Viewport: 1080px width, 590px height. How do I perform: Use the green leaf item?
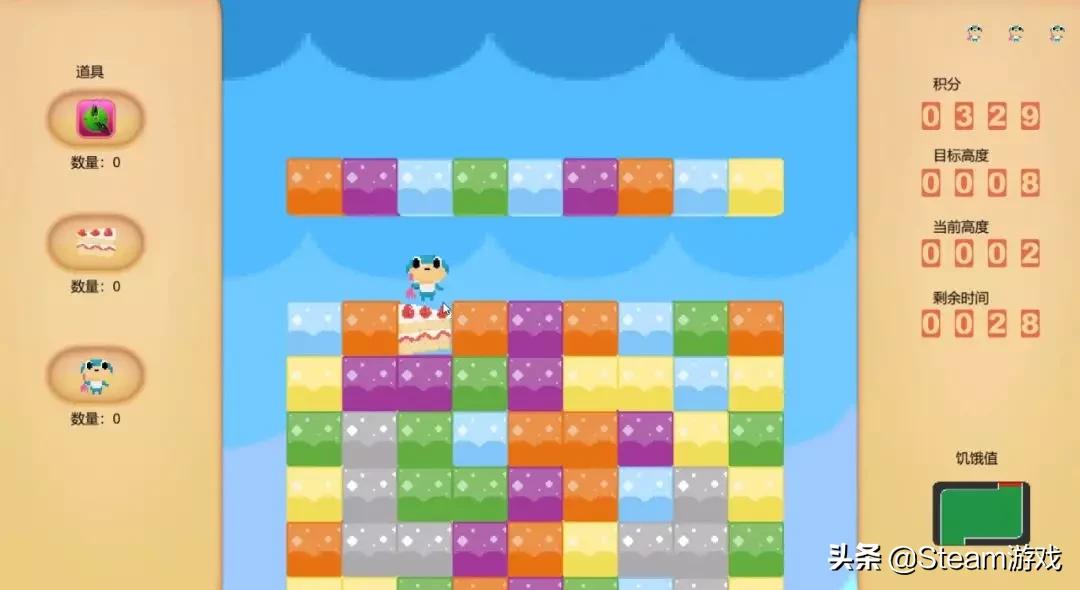click(96, 120)
